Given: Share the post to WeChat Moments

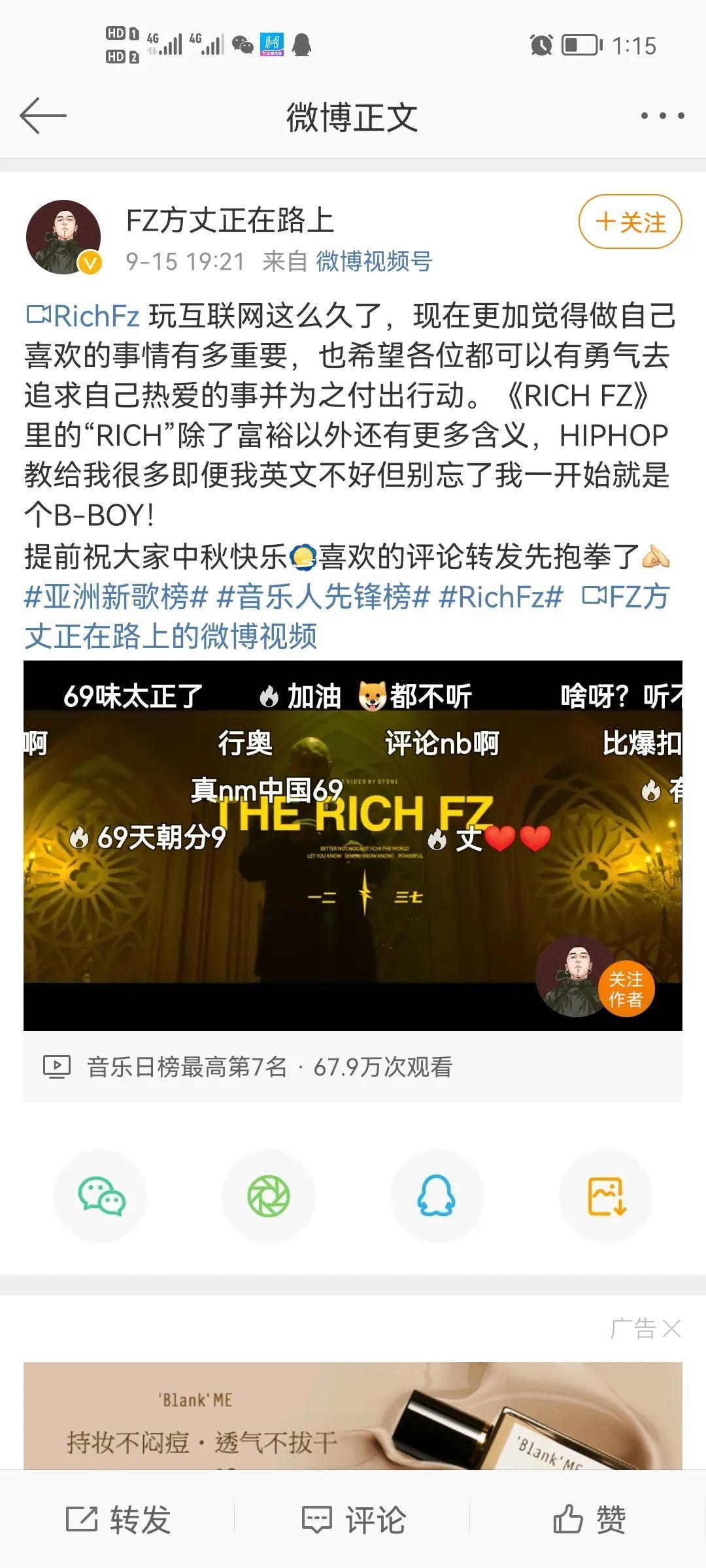Looking at the screenshot, I should pyautogui.click(x=269, y=1196).
